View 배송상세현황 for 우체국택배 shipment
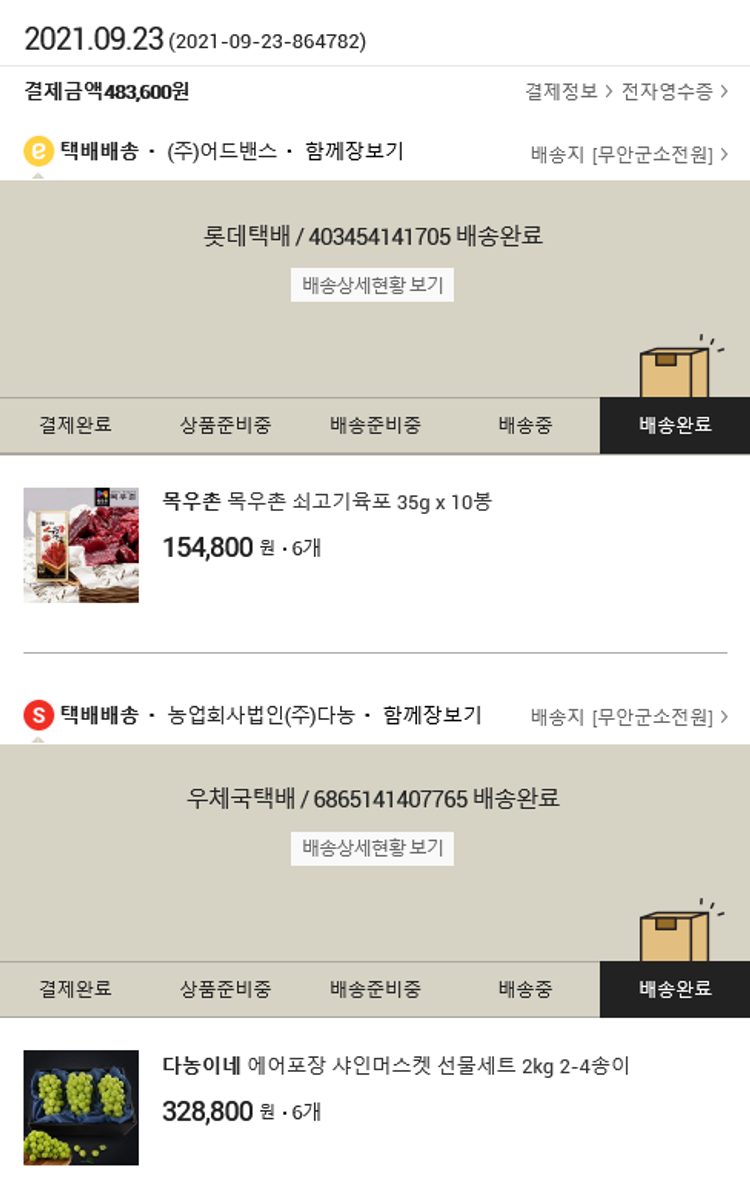The image size is (750, 1191). click(372, 848)
